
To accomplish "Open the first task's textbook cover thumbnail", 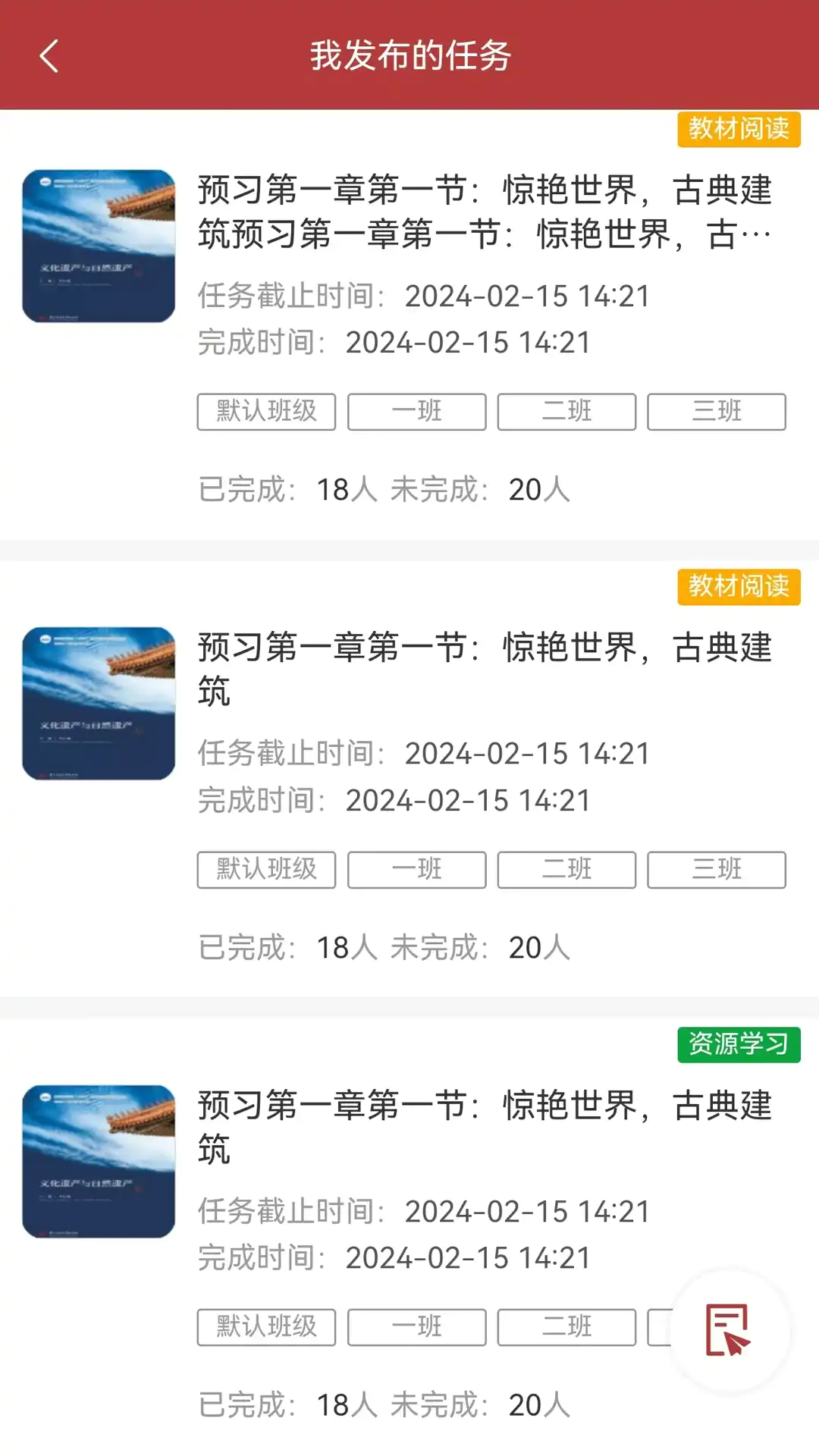I will (99, 245).
